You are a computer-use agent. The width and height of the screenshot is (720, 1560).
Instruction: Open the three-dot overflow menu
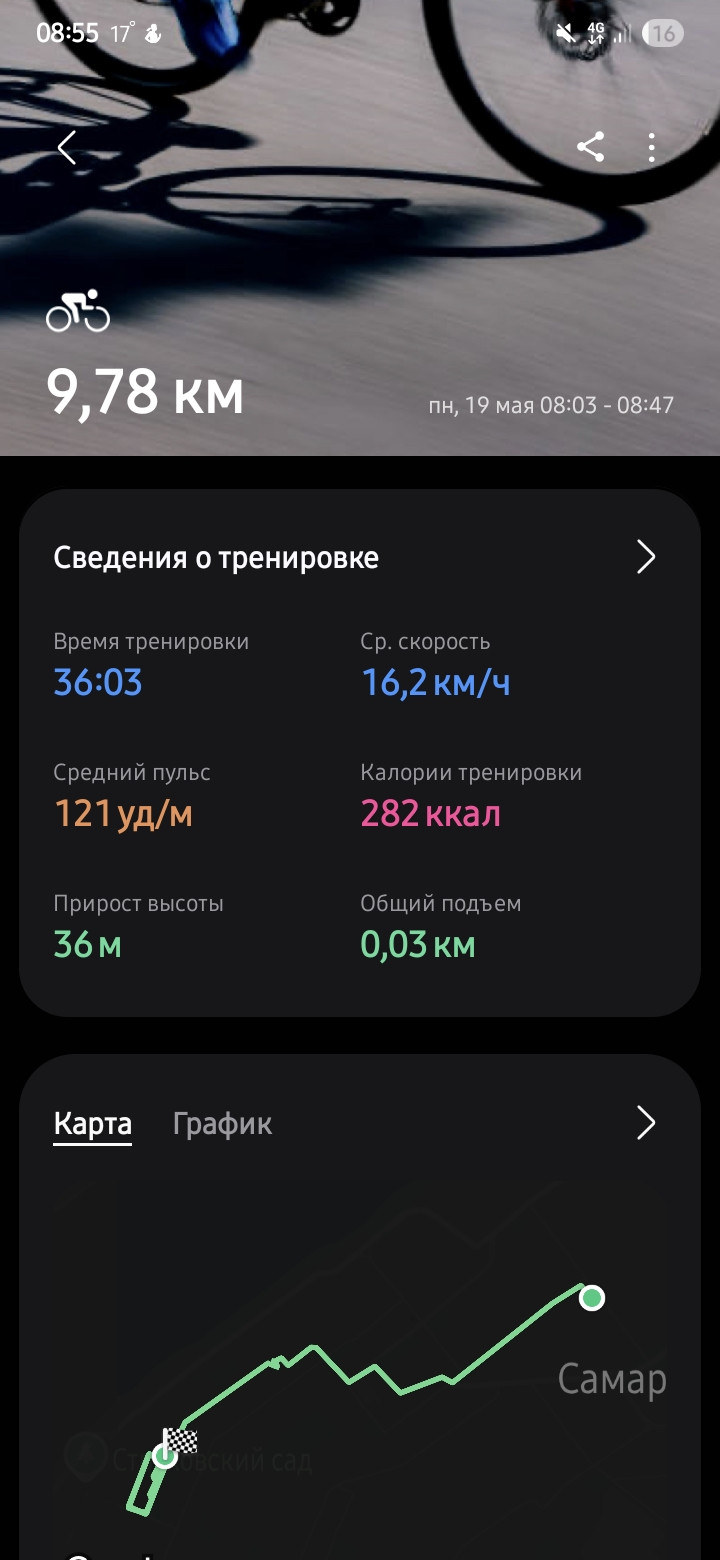click(651, 148)
